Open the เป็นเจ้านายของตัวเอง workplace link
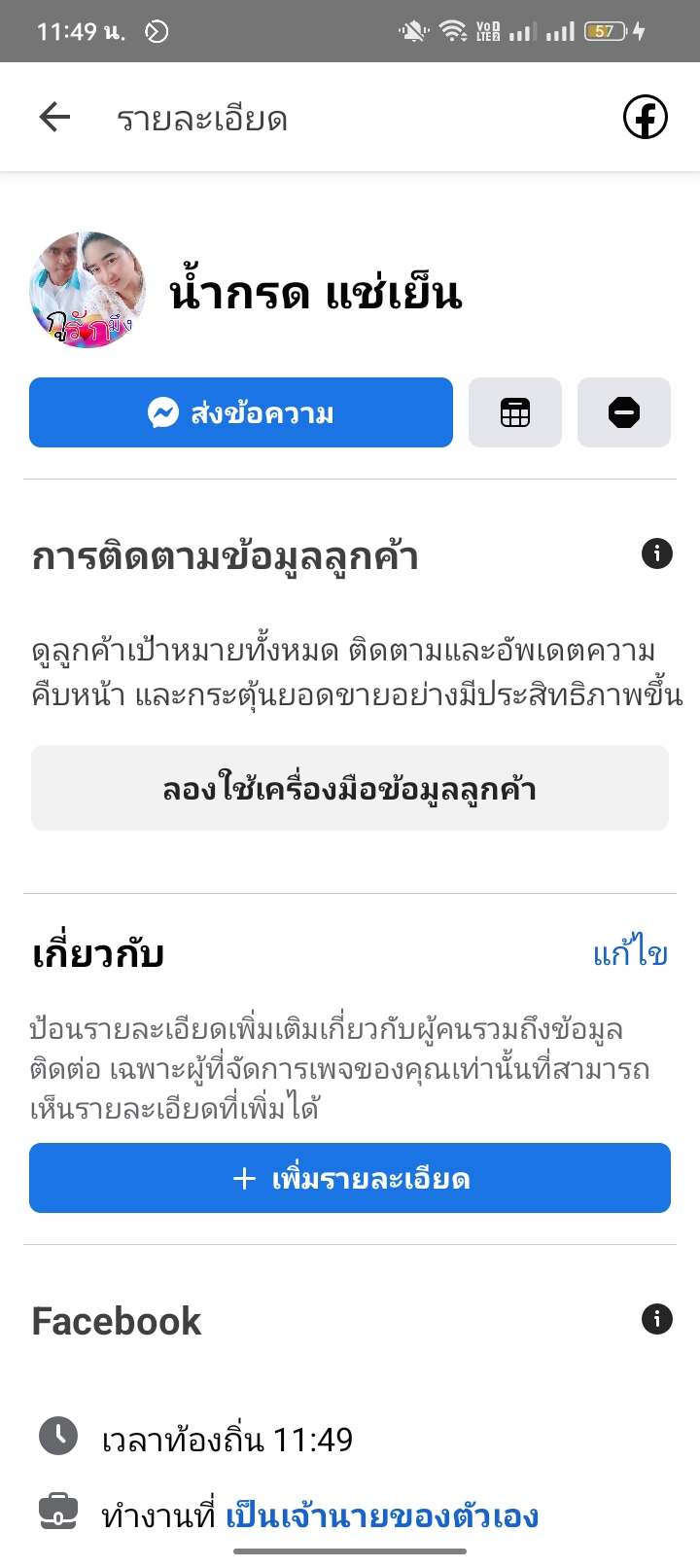Screen dimensions: 700x1568 382,1515
